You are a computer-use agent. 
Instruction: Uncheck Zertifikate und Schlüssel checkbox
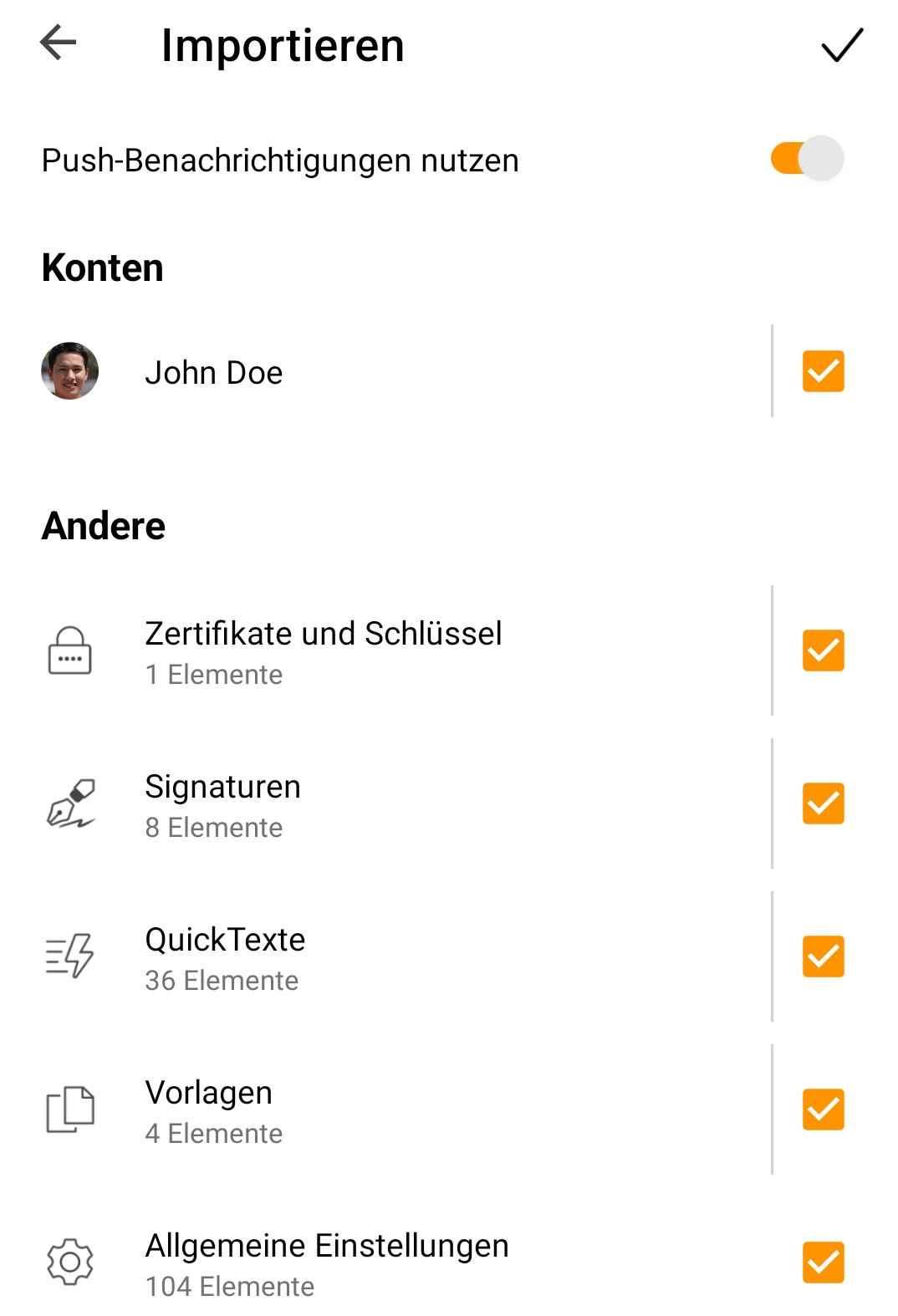pos(823,650)
